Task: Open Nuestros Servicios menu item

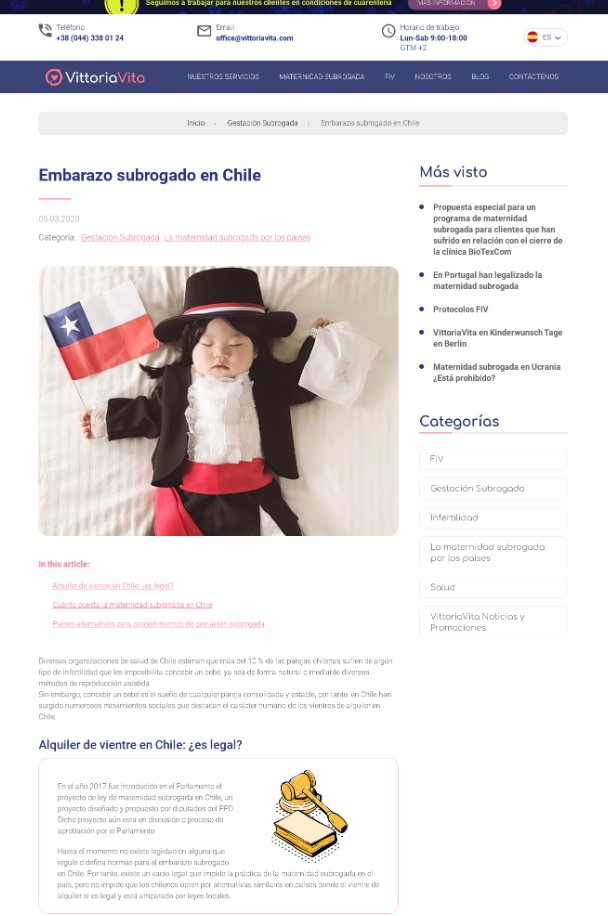Action: 223,77
